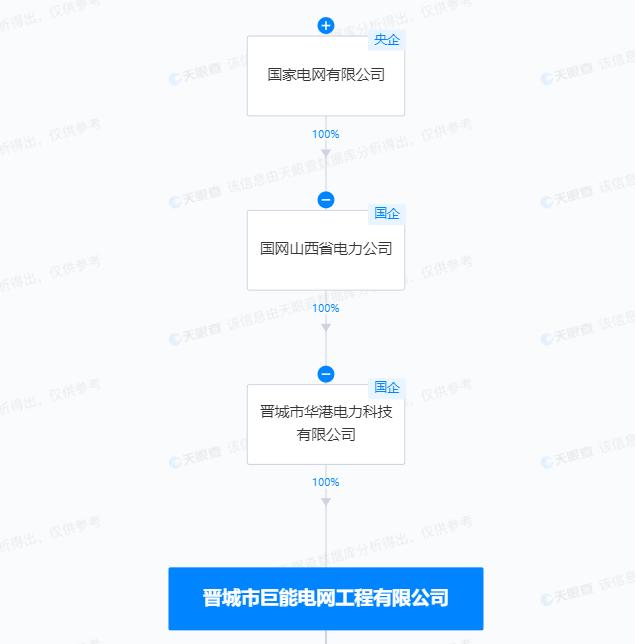Image resolution: width=635 pixels, height=644 pixels.
Task: Collapse the node above 国网山西省电力公司
Action: coord(326,200)
